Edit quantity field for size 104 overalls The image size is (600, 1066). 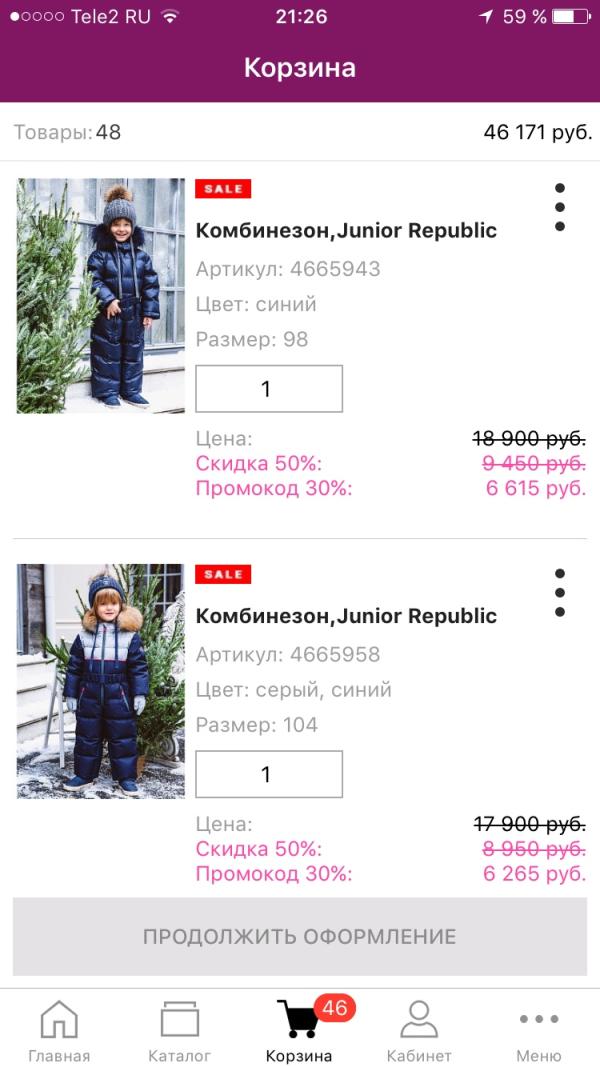269,774
